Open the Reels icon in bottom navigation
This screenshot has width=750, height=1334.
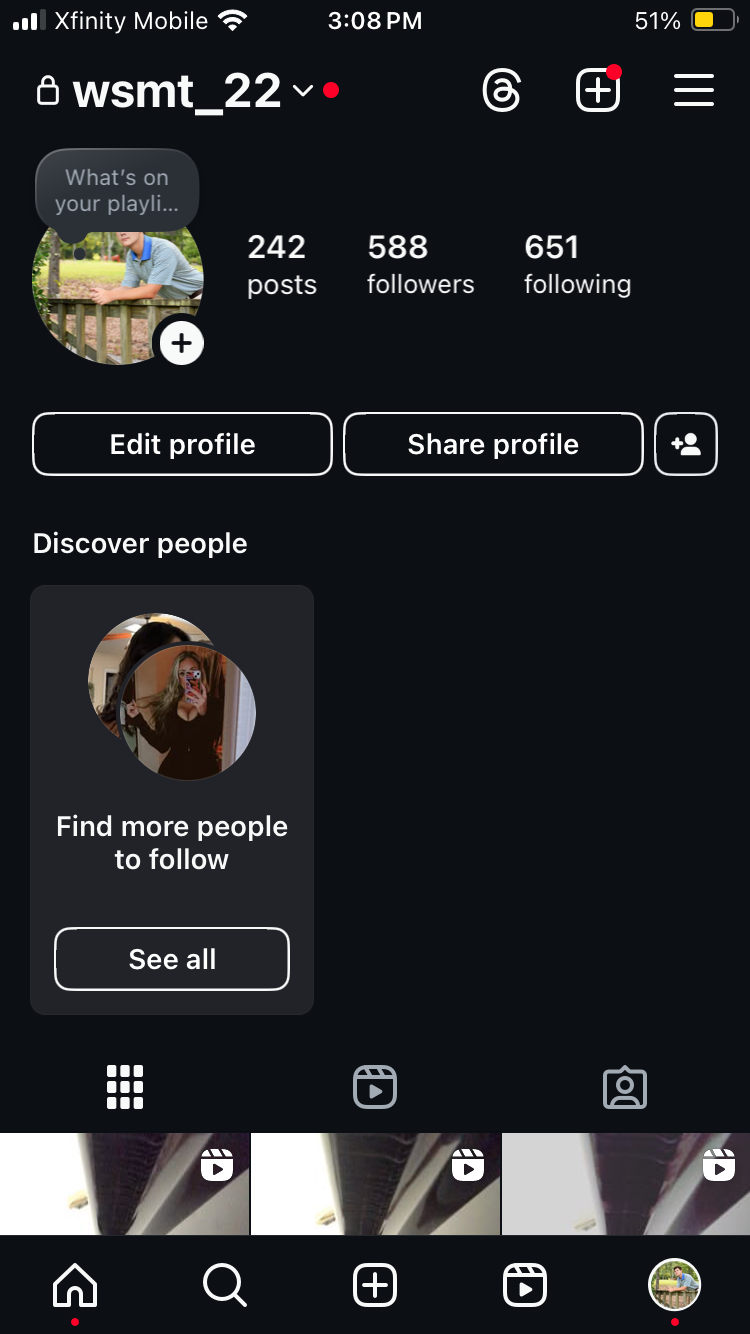click(x=525, y=1285)
